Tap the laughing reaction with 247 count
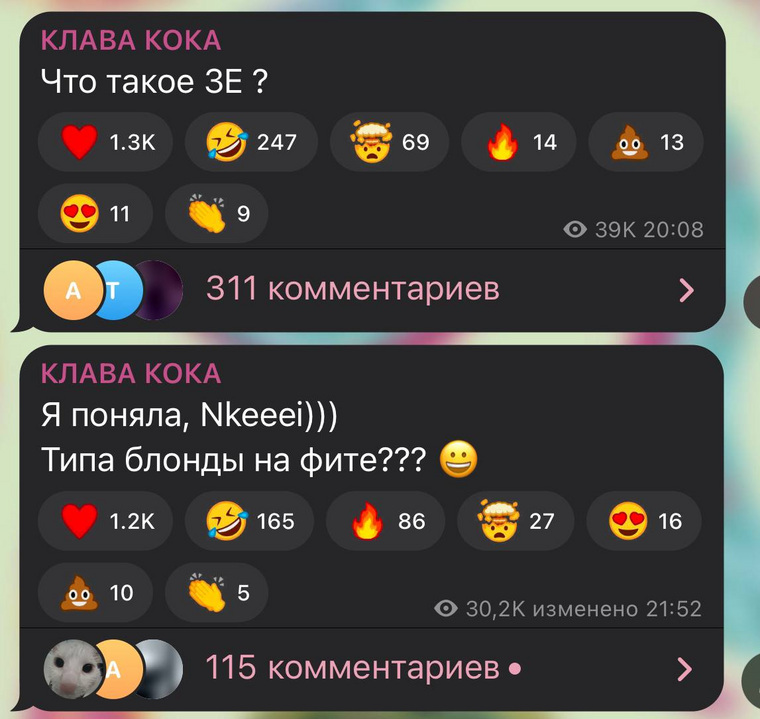The width and height of the screenshot is (760, 719). (x=252, y=142)
